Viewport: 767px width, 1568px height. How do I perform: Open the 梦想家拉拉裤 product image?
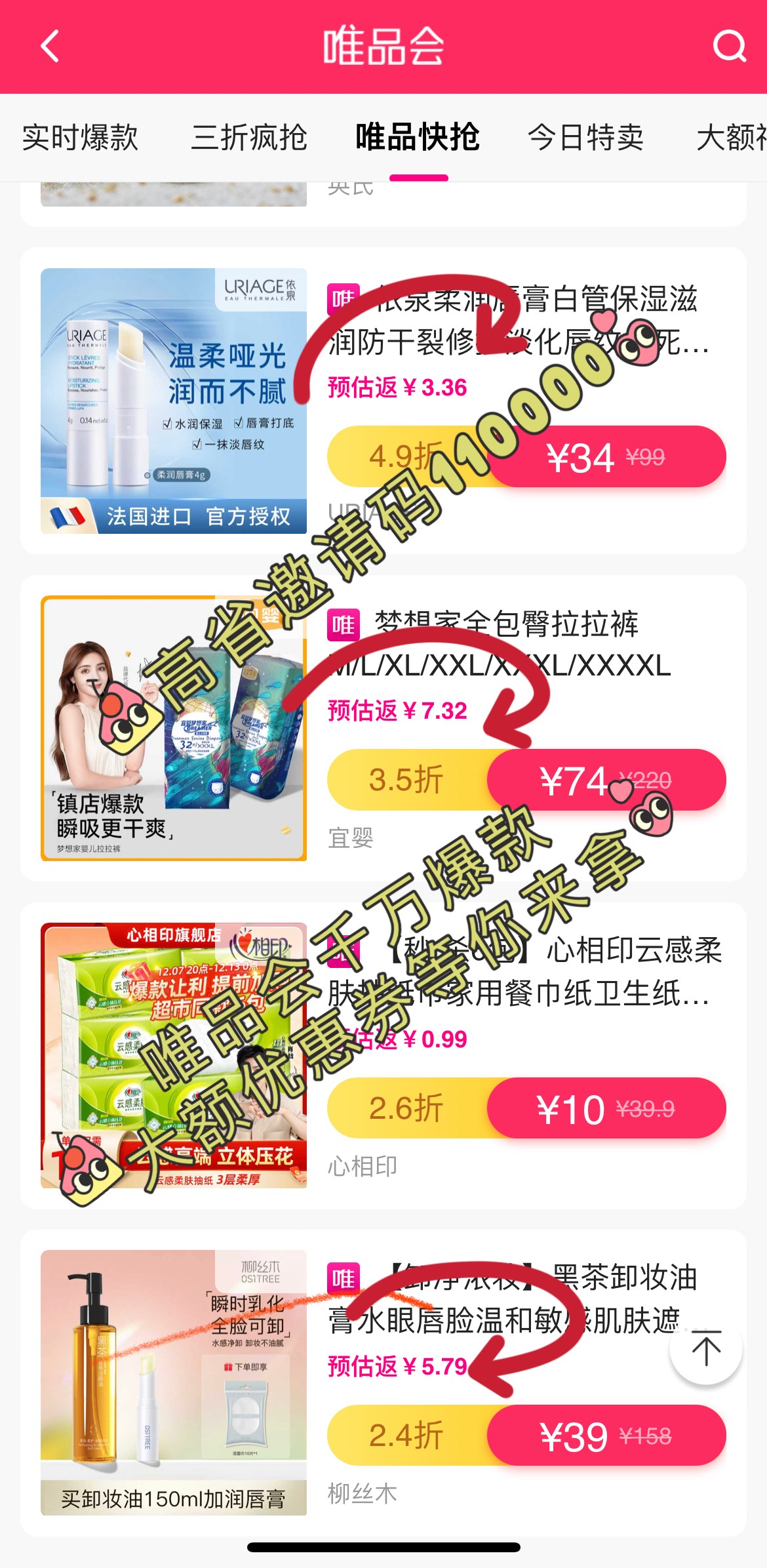click(174, 728)
